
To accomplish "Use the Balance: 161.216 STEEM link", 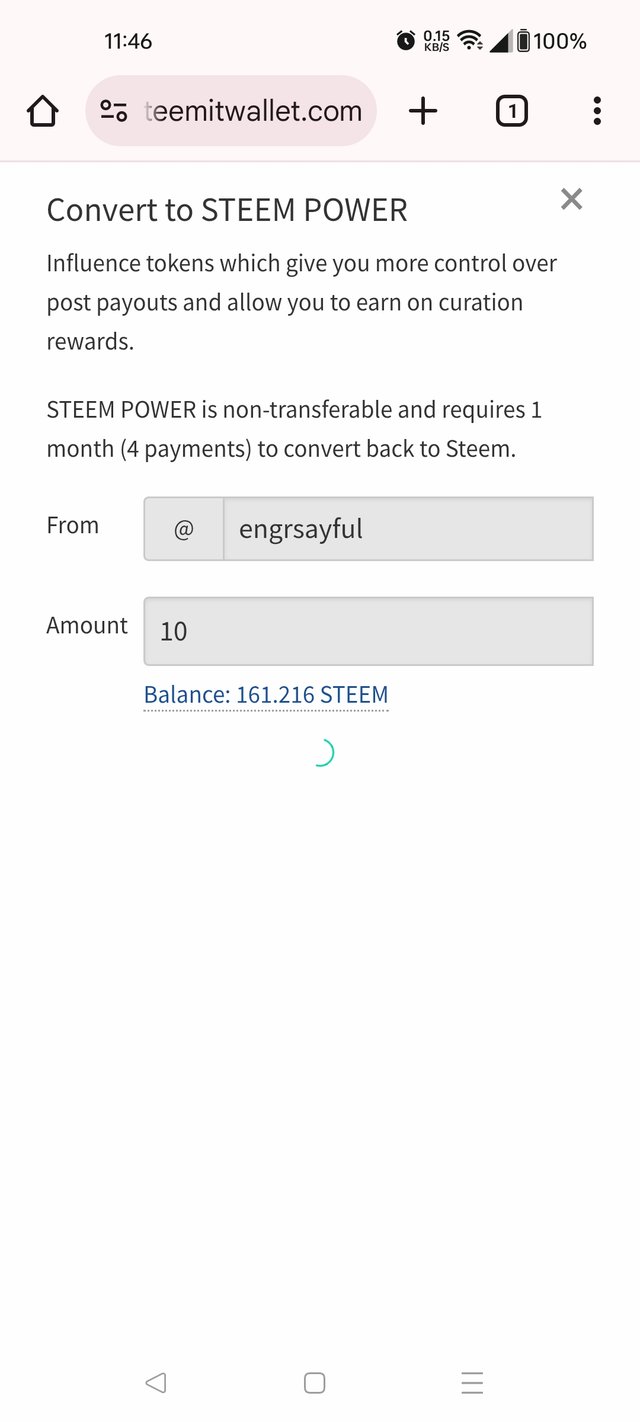I will click(266, 695).
